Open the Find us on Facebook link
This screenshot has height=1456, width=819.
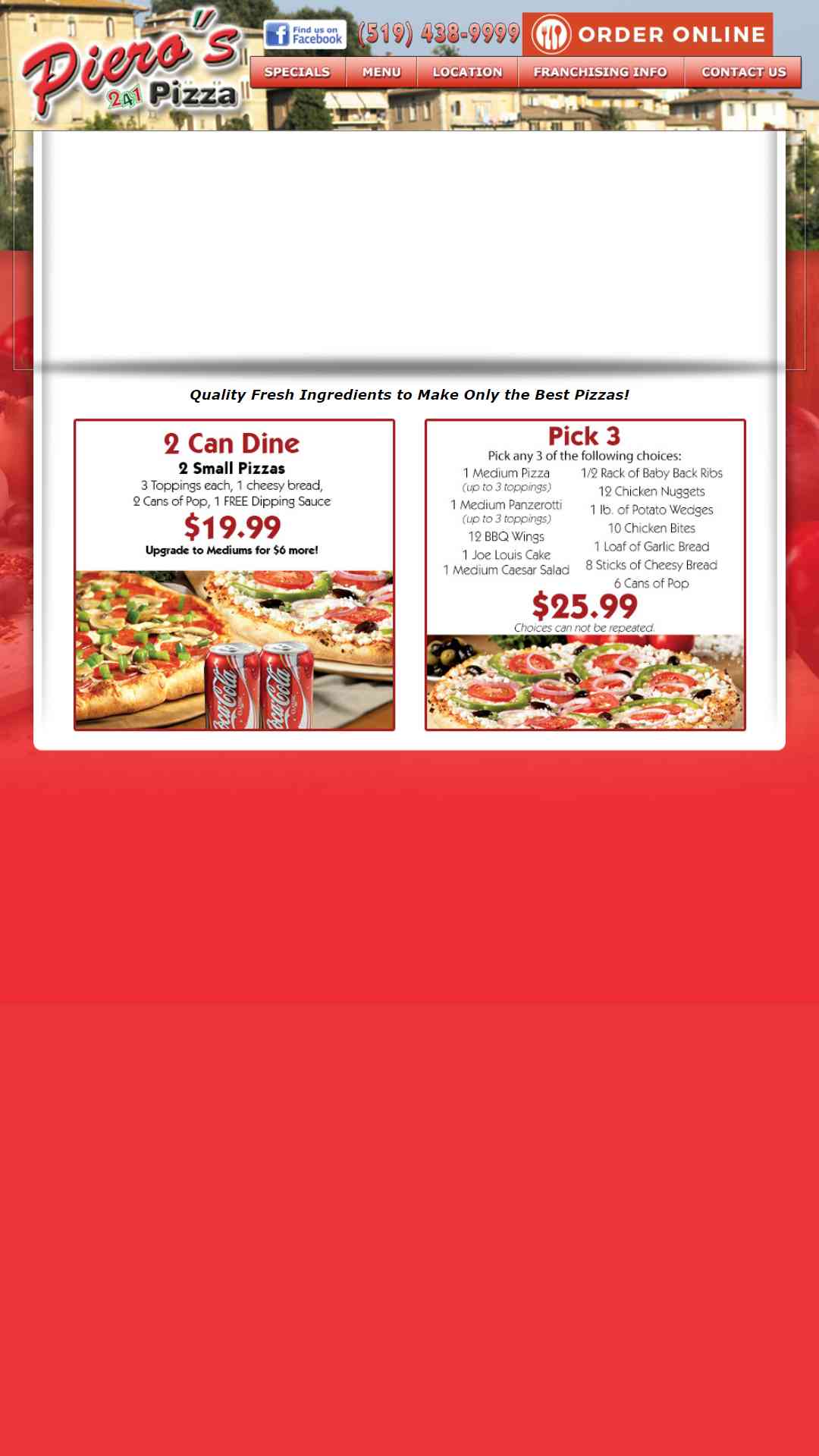pyautogui.click(x=305, y=34)
